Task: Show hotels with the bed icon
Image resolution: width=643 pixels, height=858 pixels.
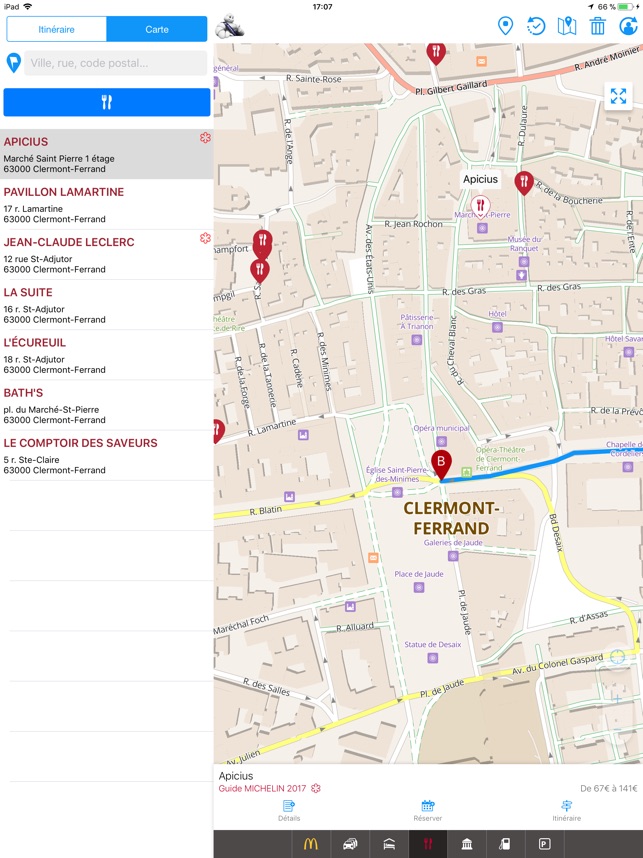Action: click(388, 844)
